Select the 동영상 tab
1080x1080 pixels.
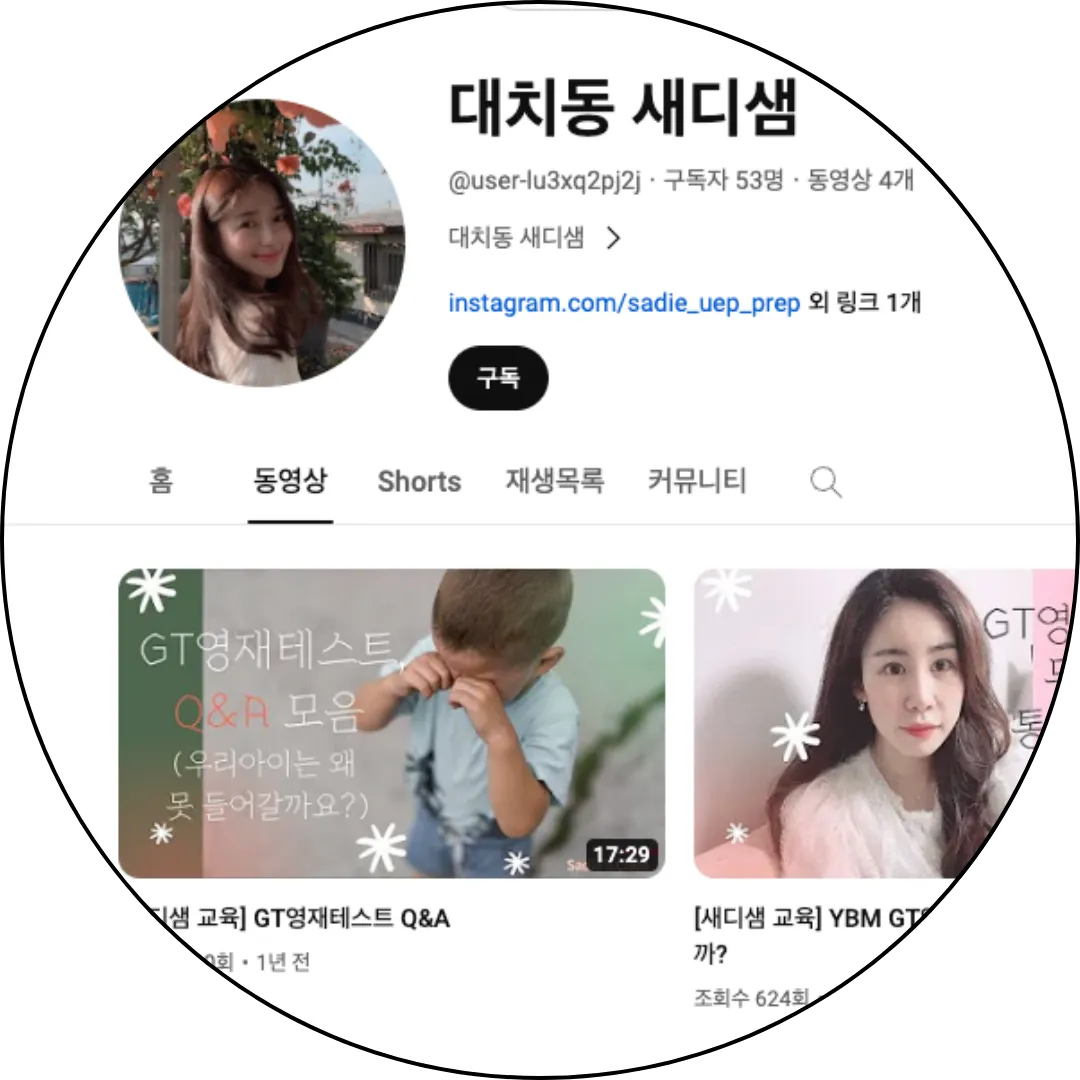click(x=290, y=482)
